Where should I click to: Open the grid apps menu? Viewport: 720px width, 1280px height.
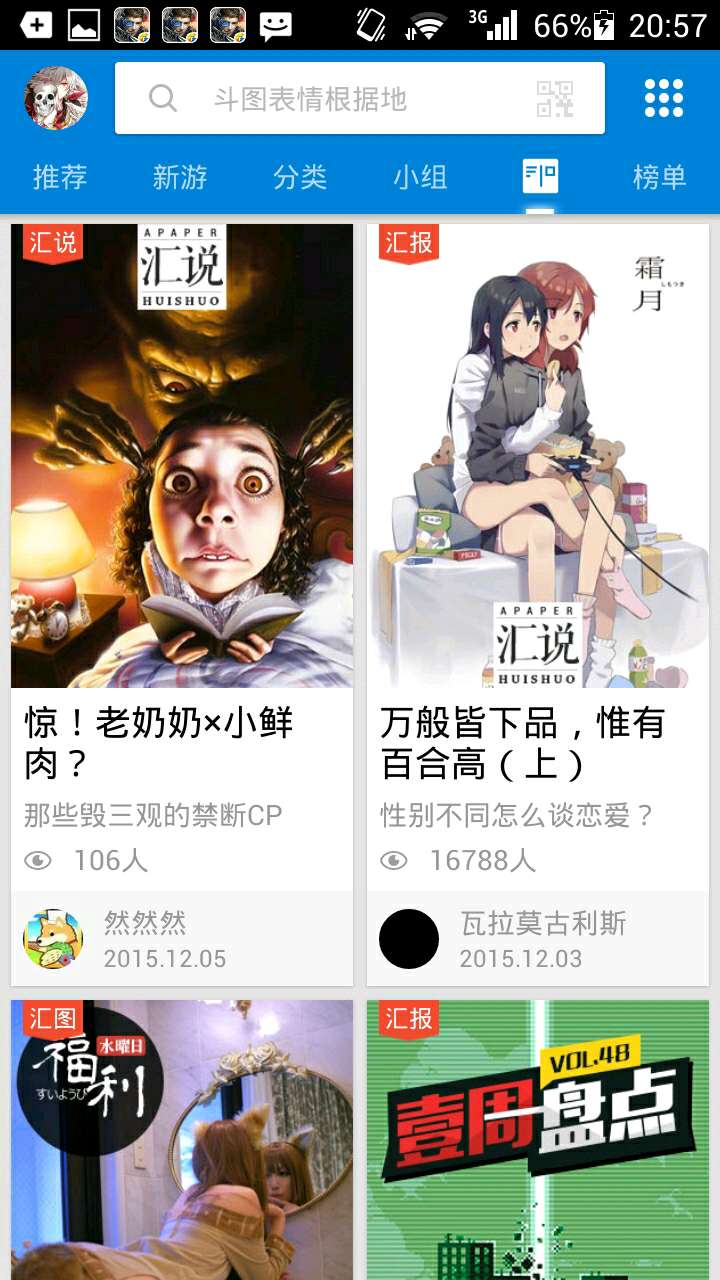click(x=663, y=98)
